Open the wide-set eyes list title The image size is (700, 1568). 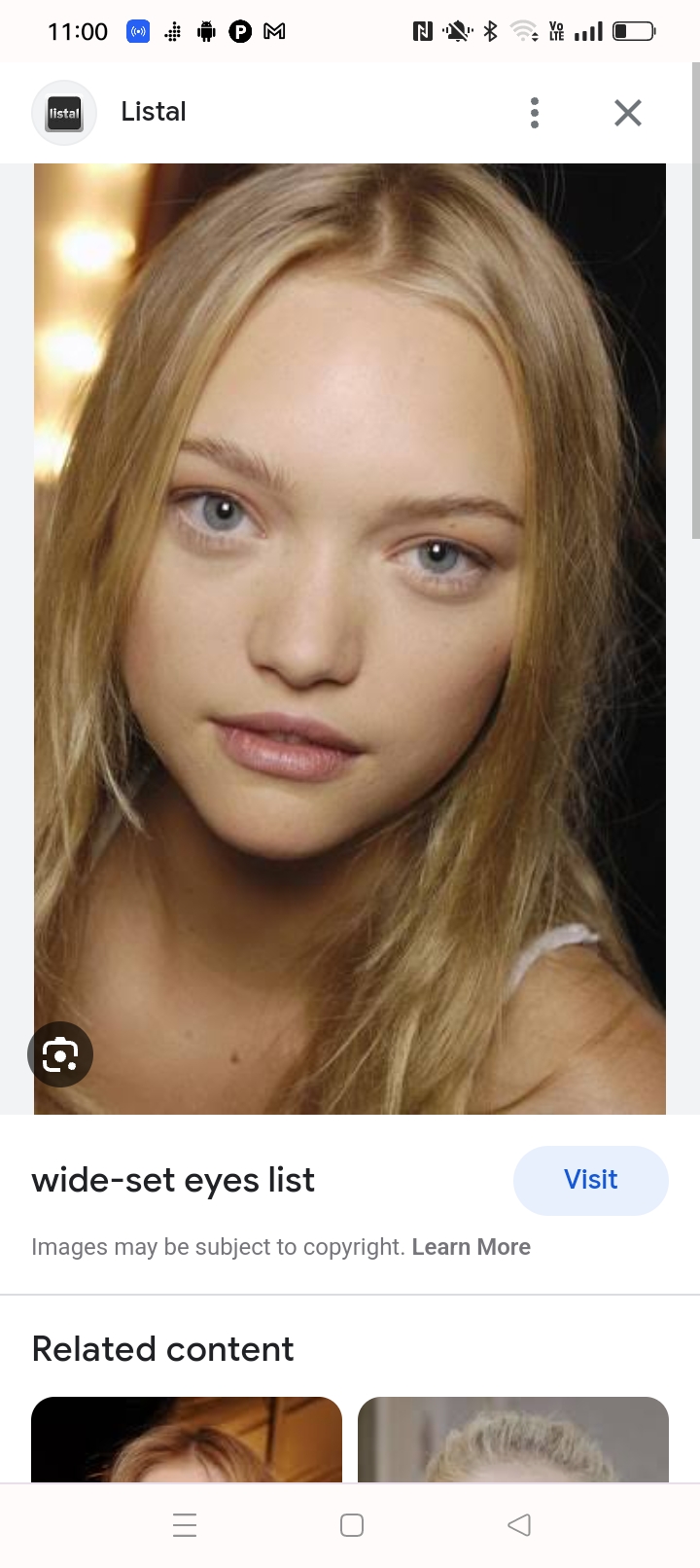click(x=173, y=1180)
